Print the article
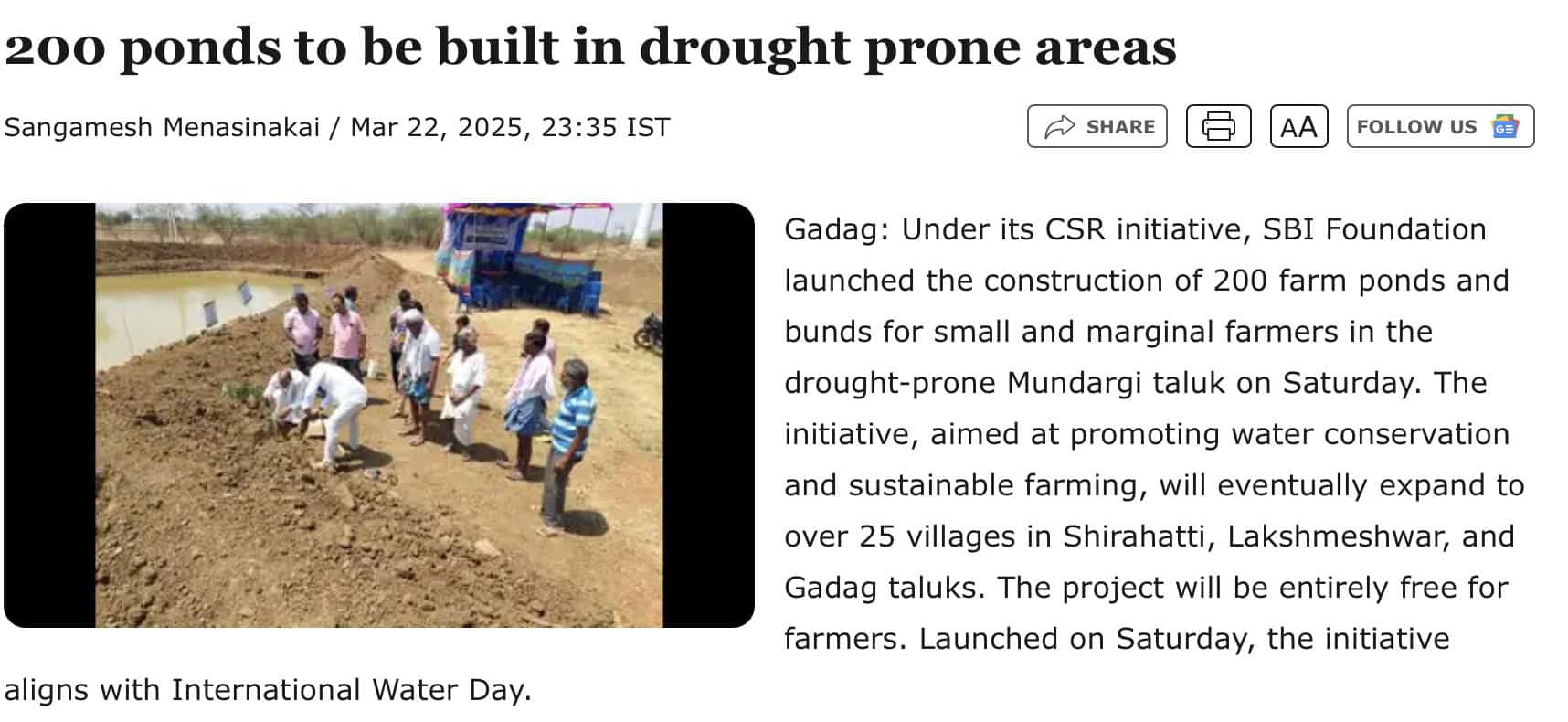This screenshot has height=722, width=1568. (x=1218, y=126)
